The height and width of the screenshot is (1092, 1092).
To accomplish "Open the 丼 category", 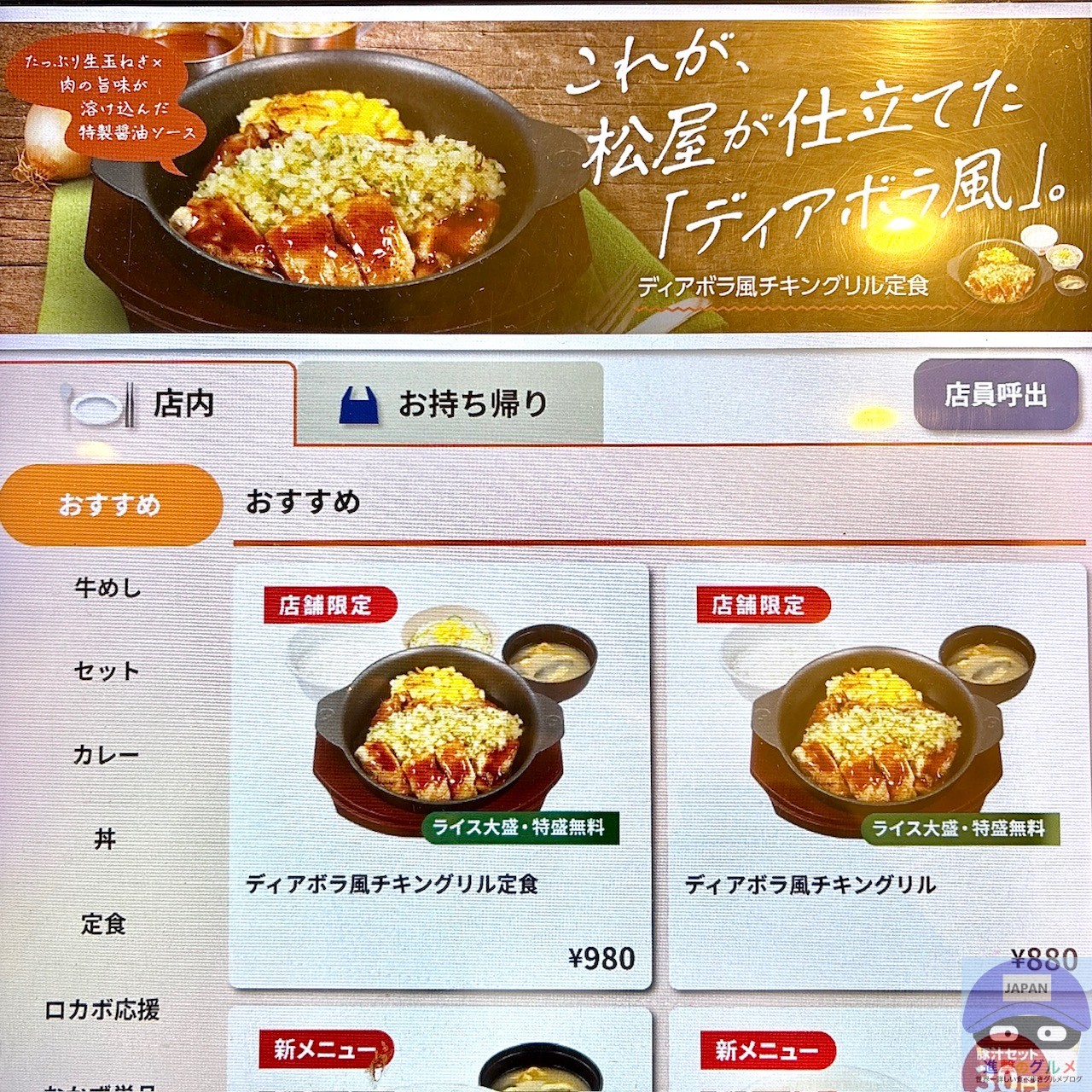I will tap(105, 839).
